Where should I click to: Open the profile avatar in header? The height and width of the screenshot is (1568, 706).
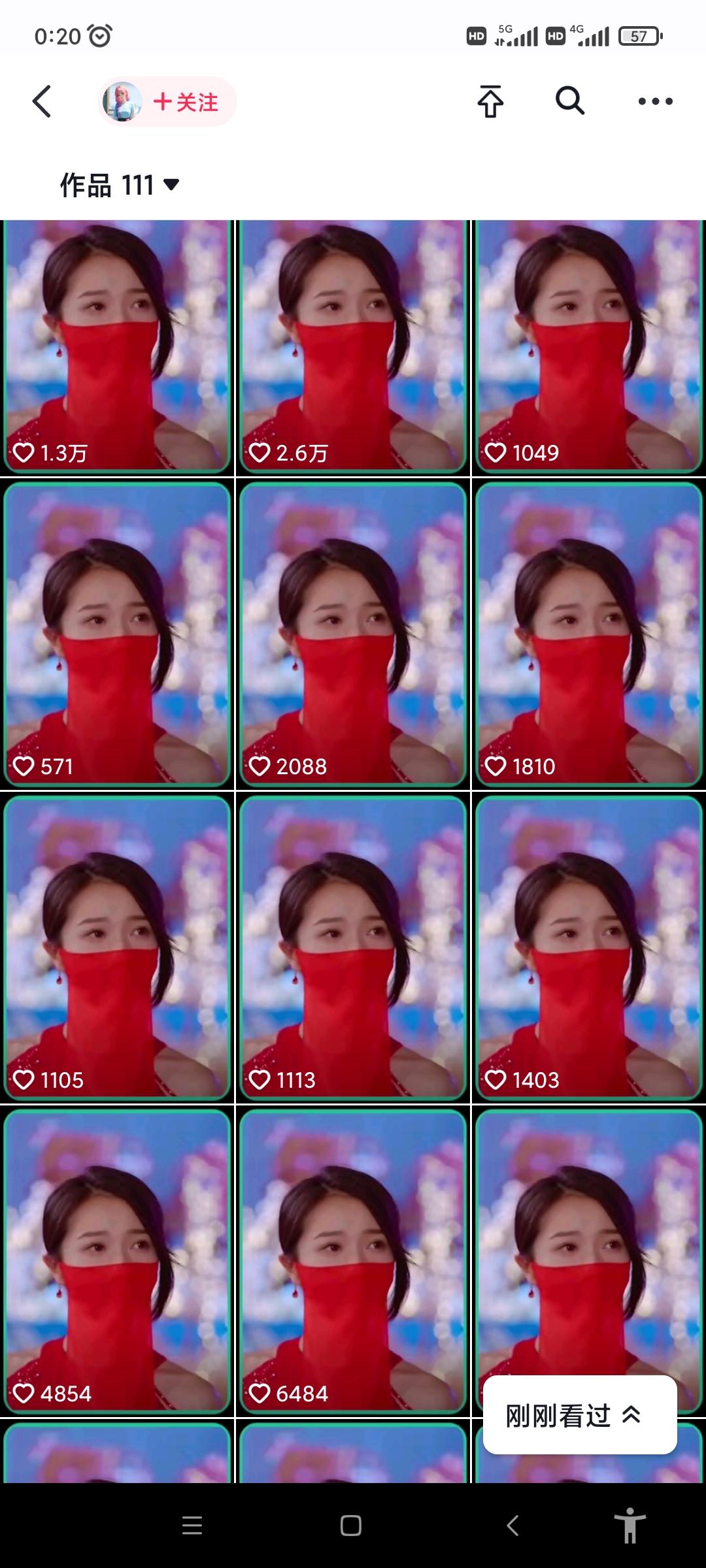coord(122,101)
